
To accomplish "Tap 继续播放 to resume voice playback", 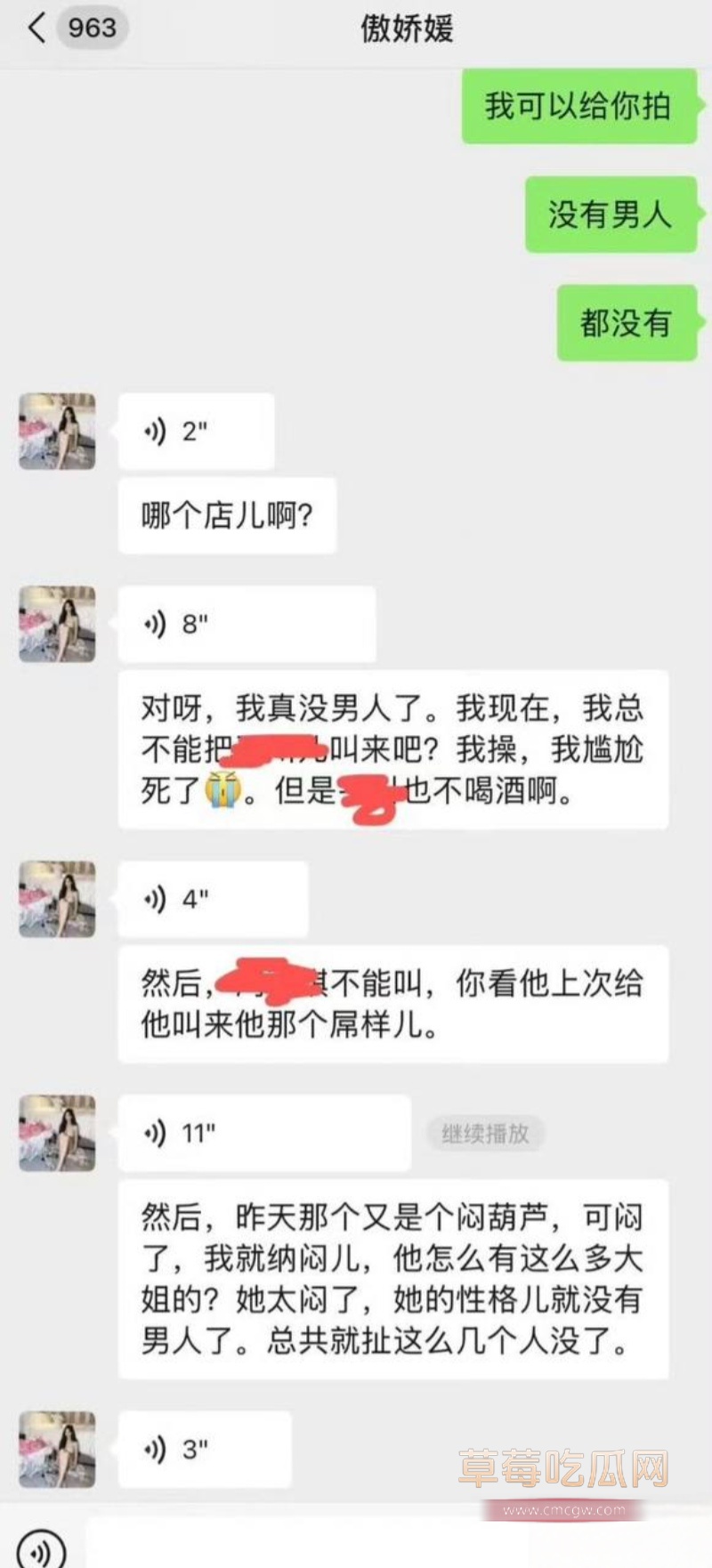I will [485, 1133].
